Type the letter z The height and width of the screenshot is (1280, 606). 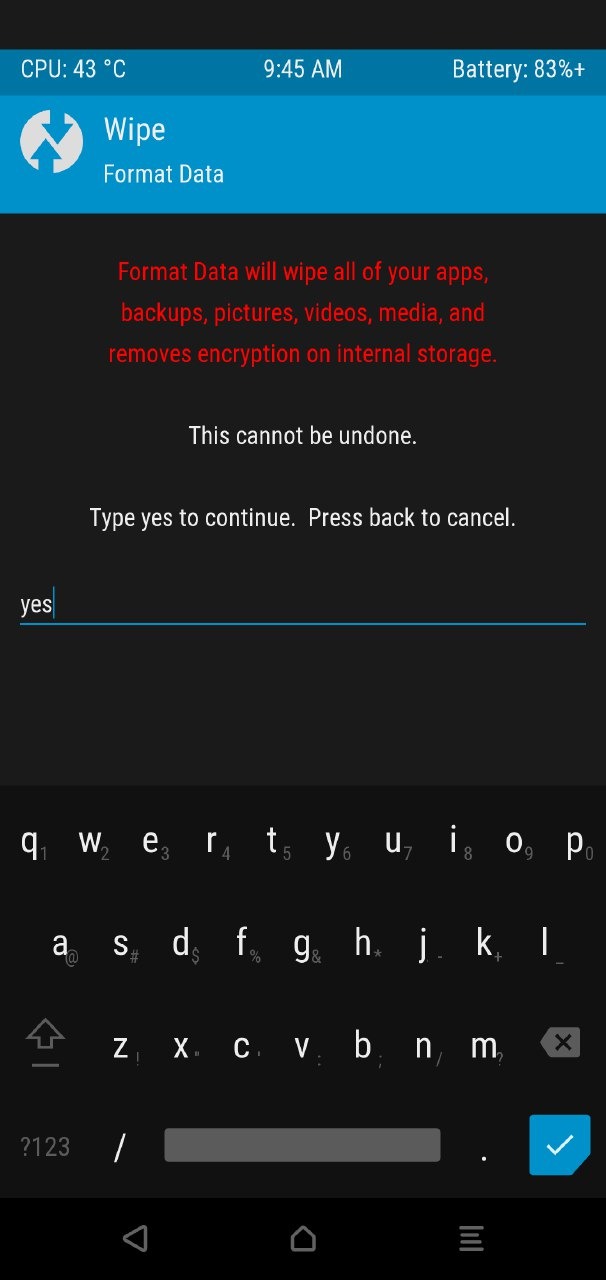[x=121, y=1045]
